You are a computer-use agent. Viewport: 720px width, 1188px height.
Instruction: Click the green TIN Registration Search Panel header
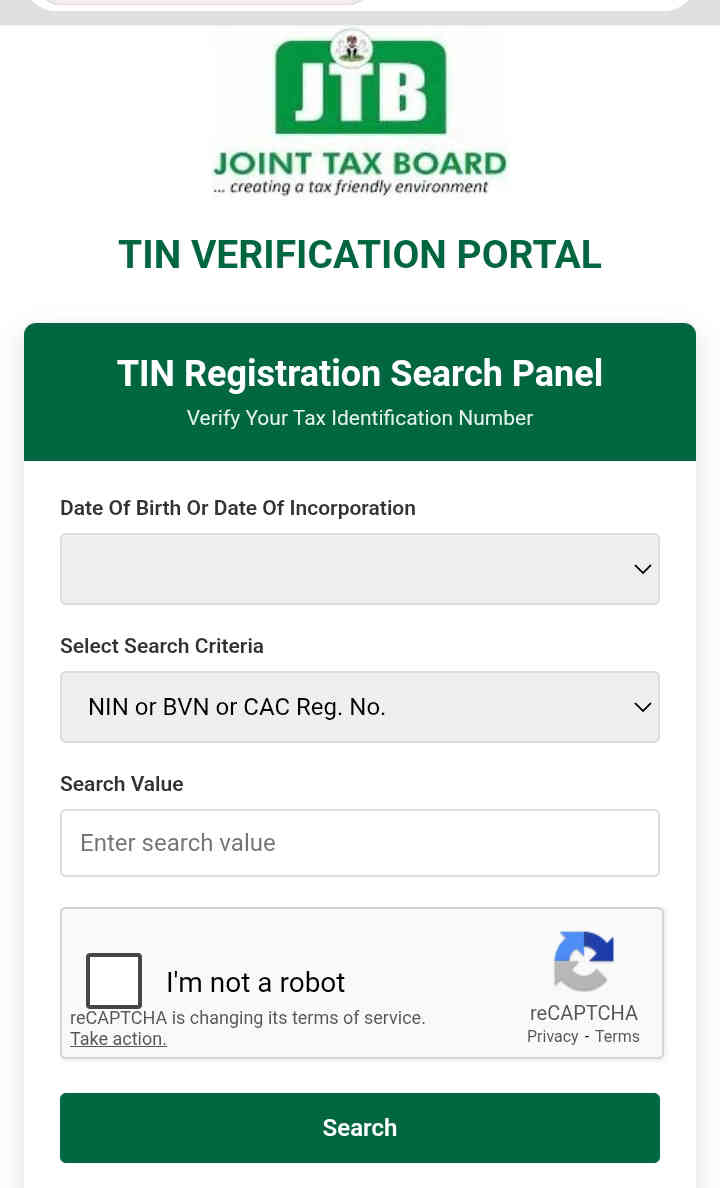coord(360,374)
